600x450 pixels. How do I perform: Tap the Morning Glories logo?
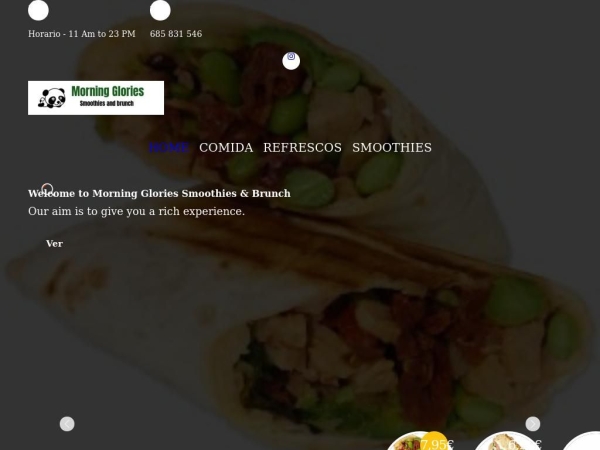point(96,98)
